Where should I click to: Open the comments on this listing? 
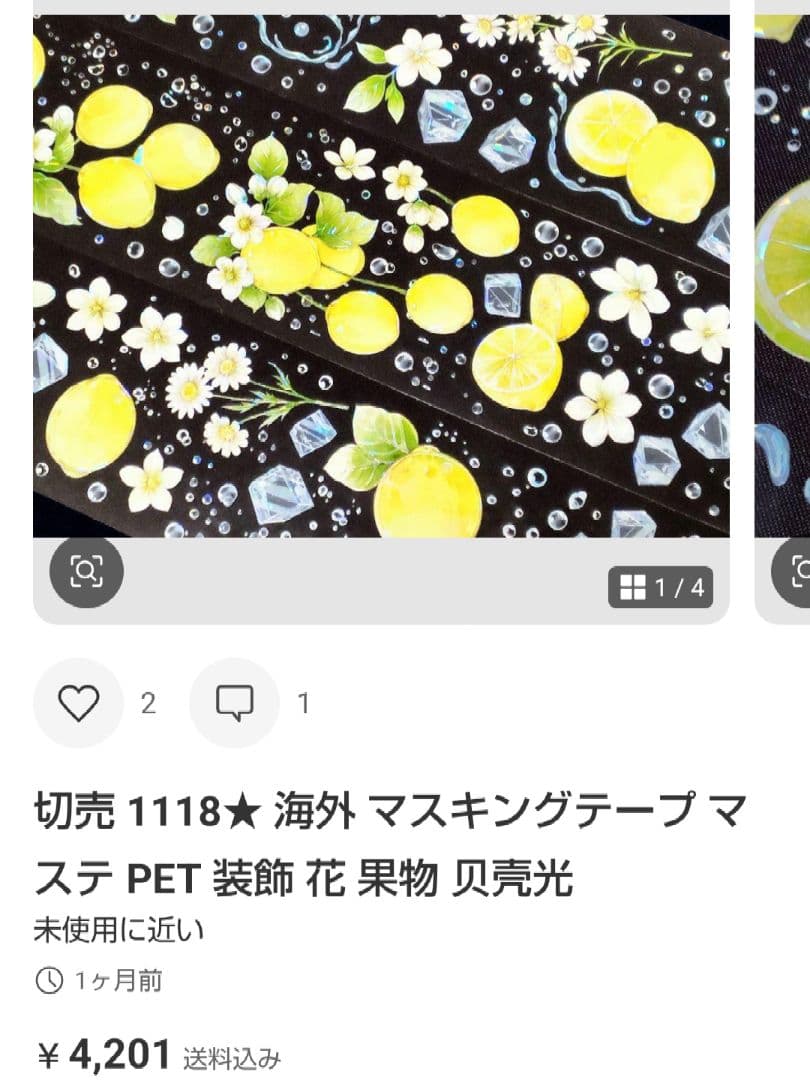pyautogui.click(x=234, y=704)
